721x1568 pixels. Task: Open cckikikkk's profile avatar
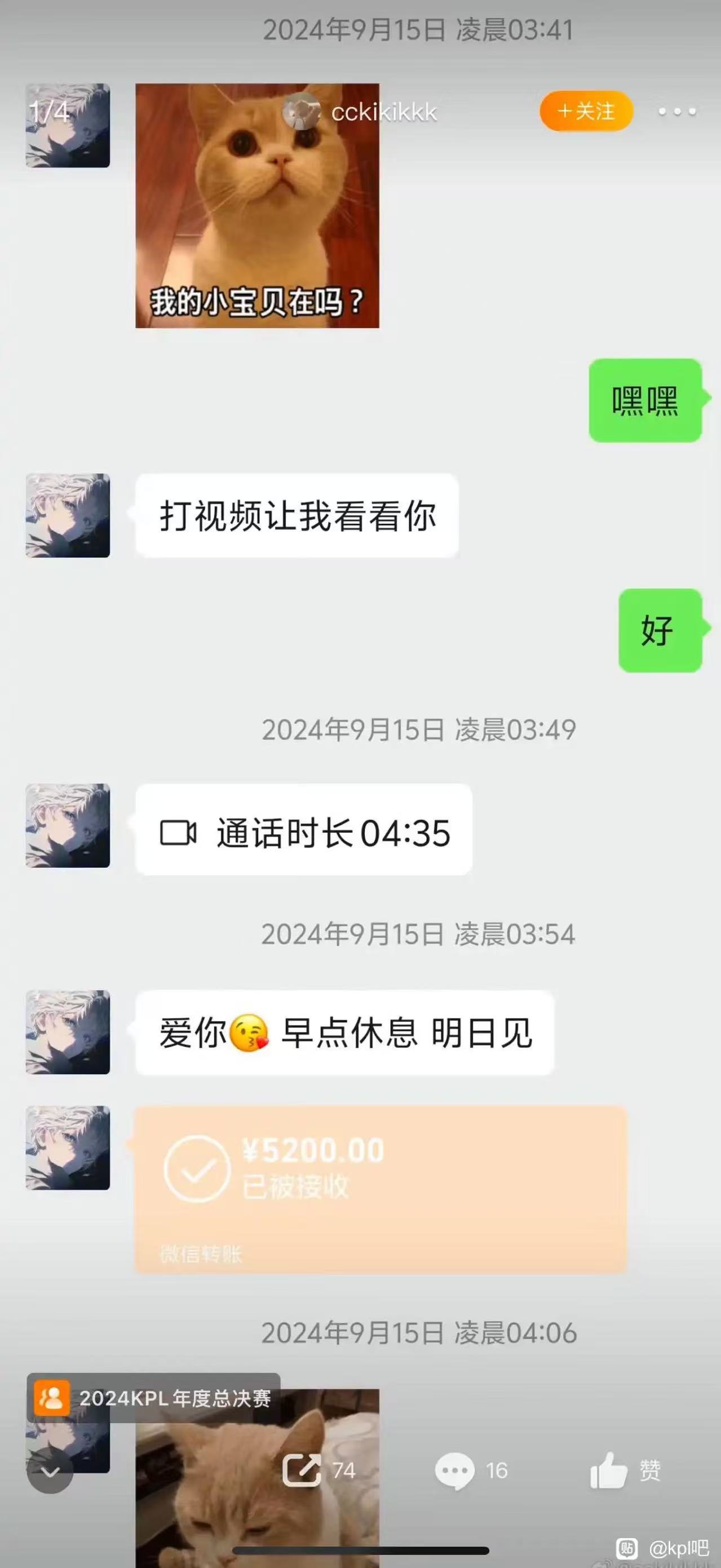tap(302, 112)
